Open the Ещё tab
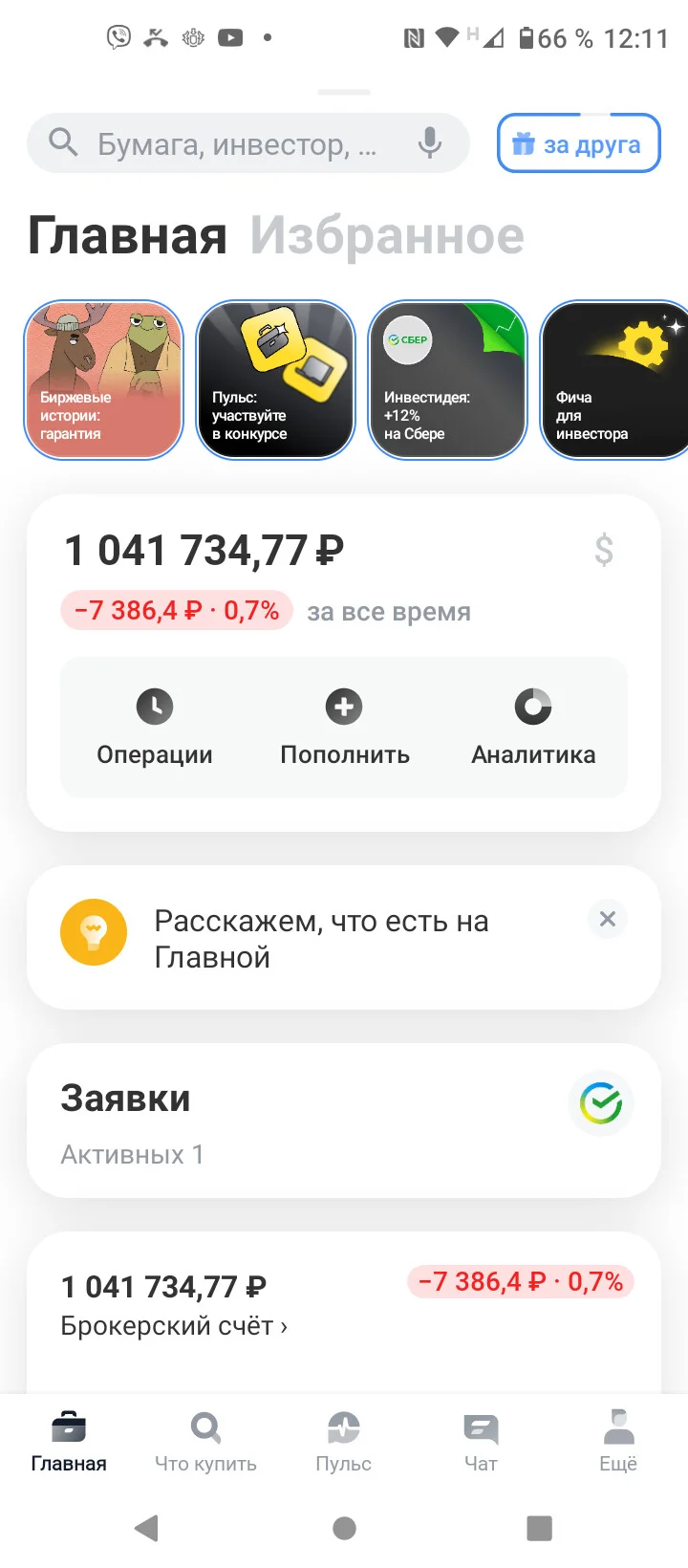Image resolution: width=688 pixels, height=1568 pixels. pos(618,1444)
